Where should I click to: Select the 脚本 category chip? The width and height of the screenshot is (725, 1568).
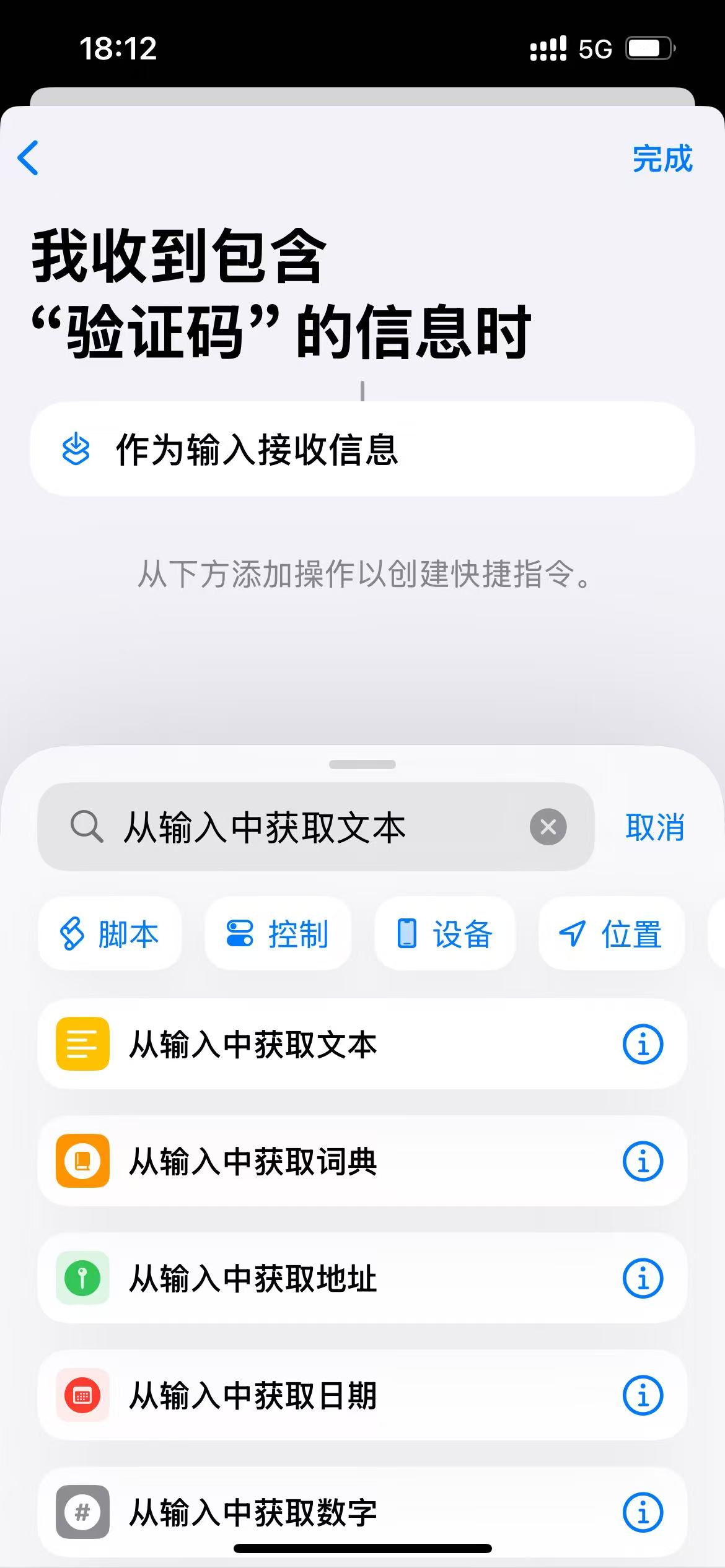click(110, 934)
